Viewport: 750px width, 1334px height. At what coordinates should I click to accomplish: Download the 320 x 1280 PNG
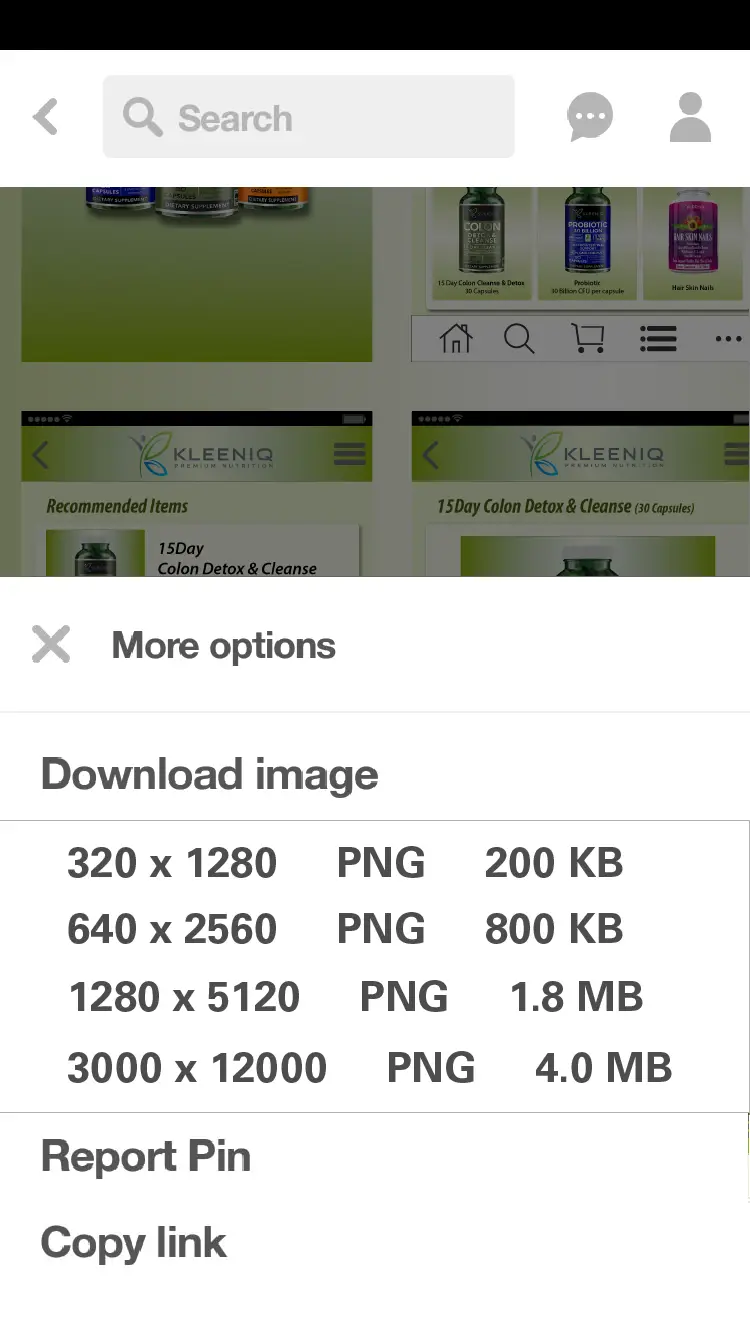coord(345,863)
